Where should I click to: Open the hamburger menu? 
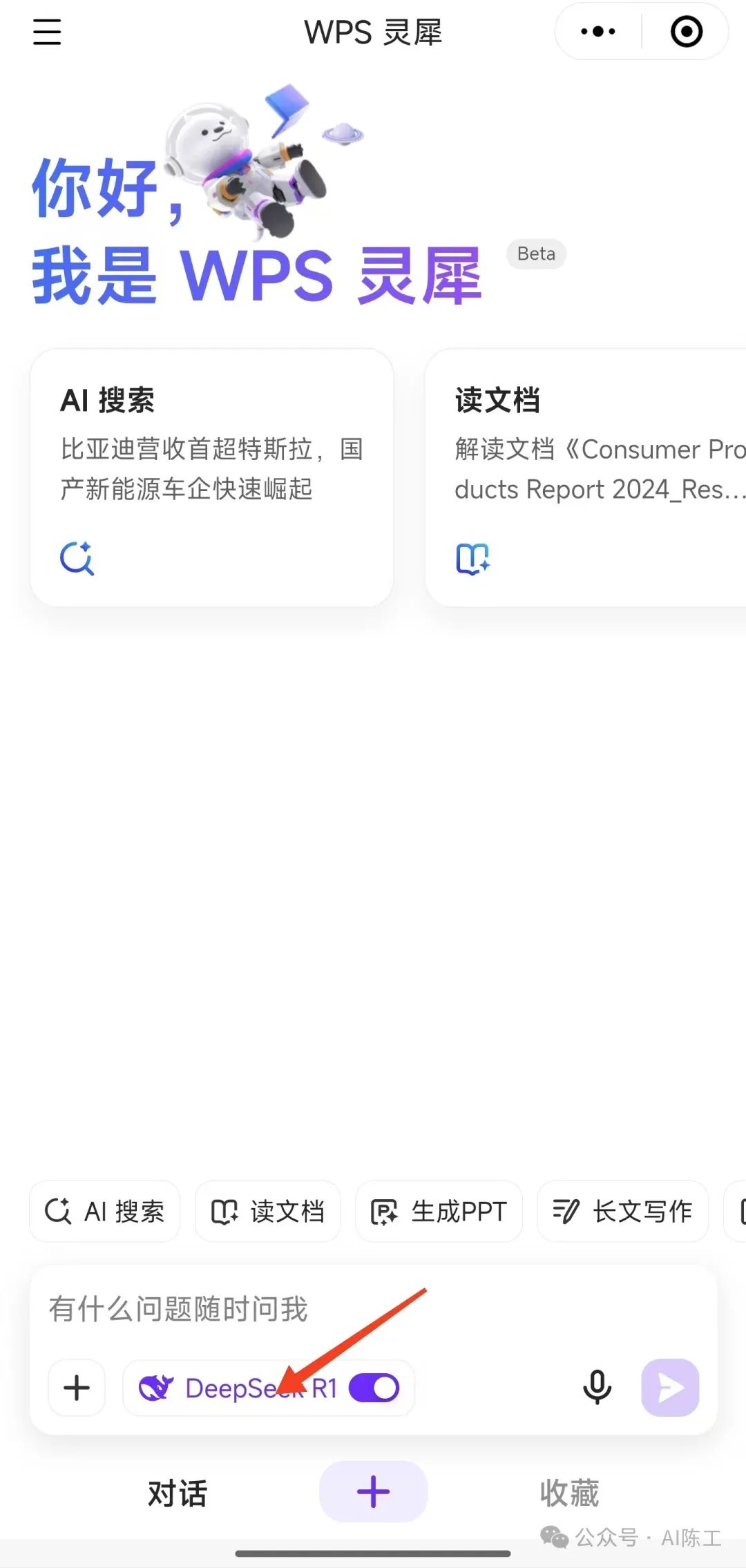(47, 32)
